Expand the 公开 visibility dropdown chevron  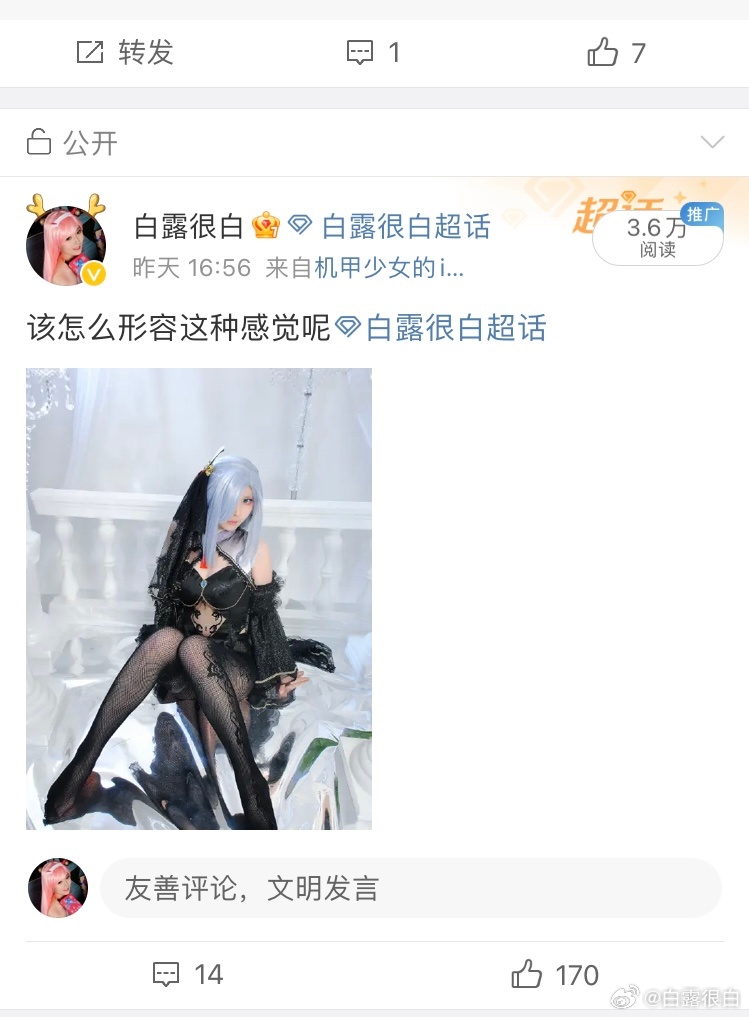712,142
